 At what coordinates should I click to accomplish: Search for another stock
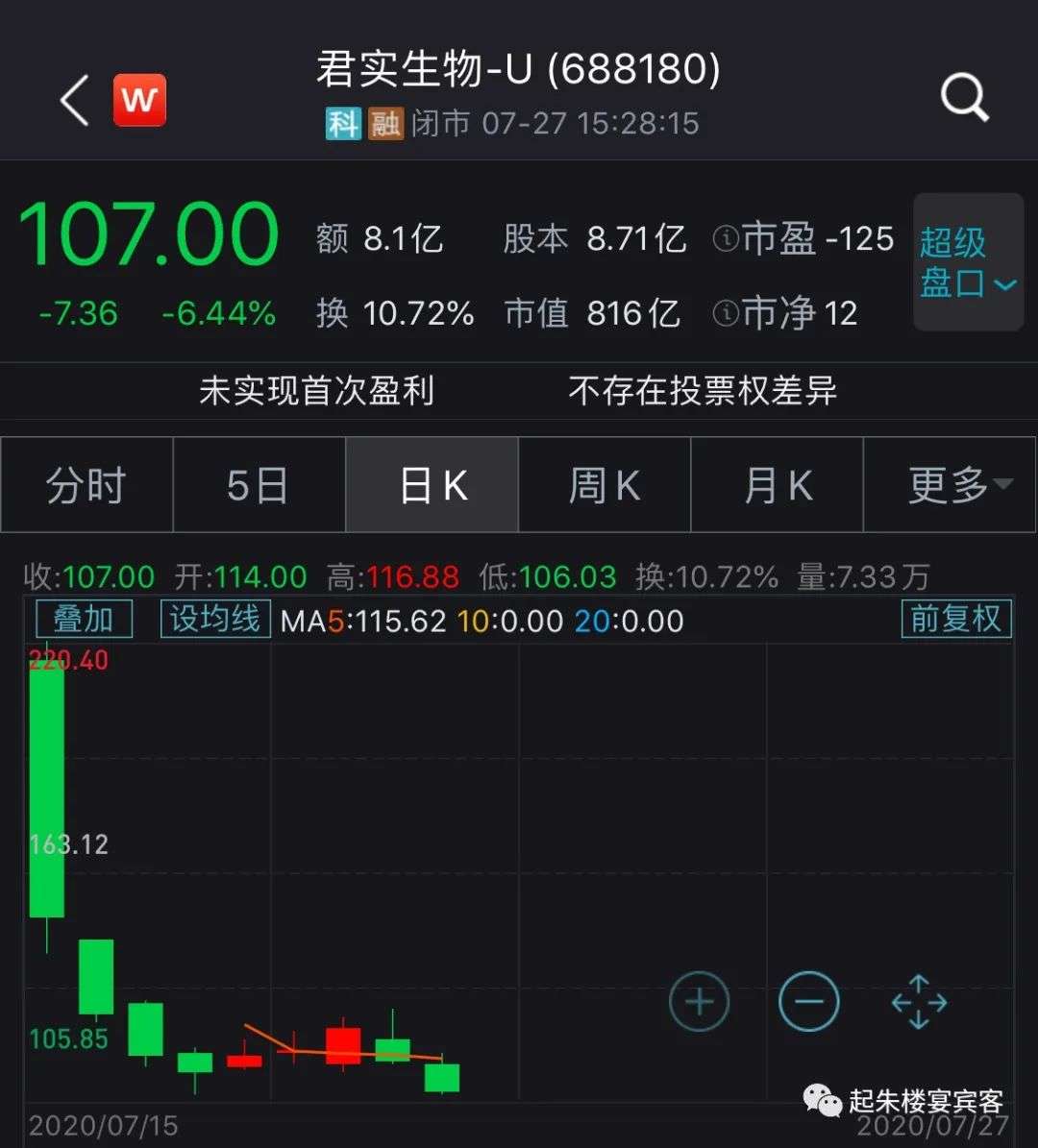(x=963, y=97)
